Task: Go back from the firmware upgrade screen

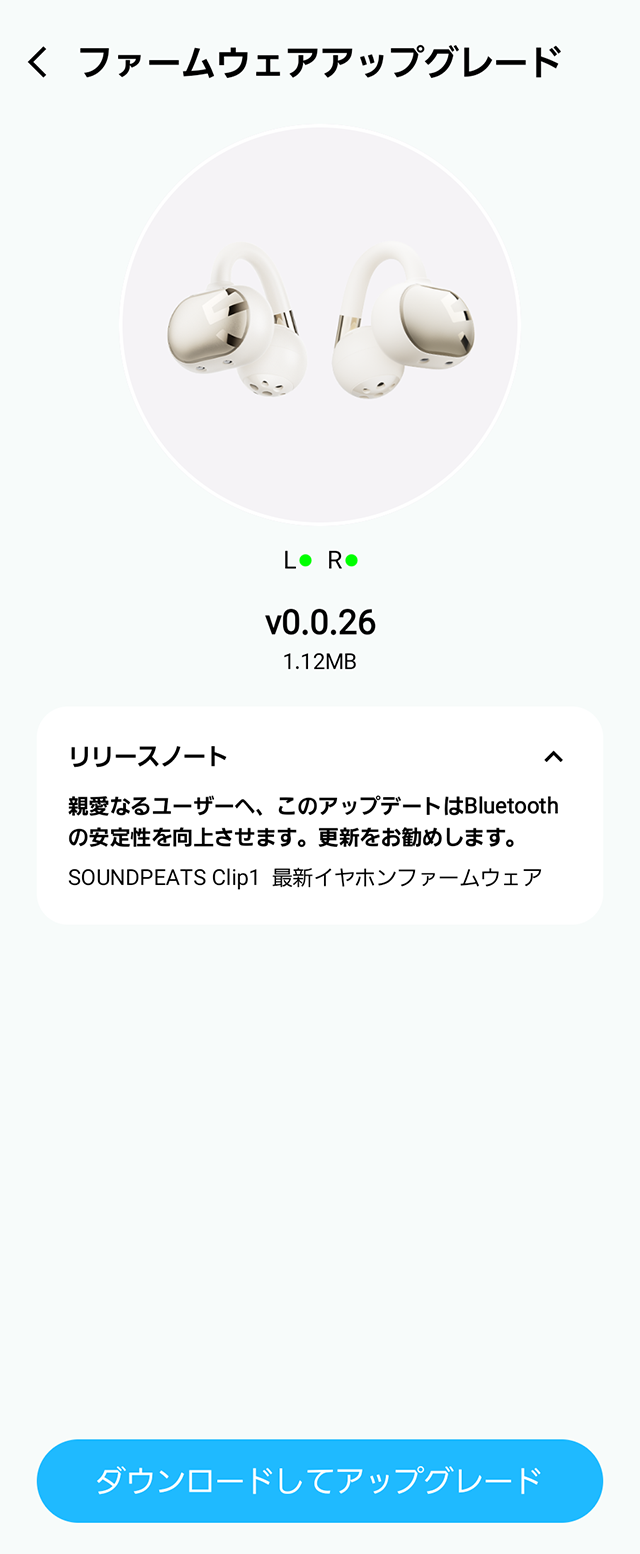Action: 38,63
